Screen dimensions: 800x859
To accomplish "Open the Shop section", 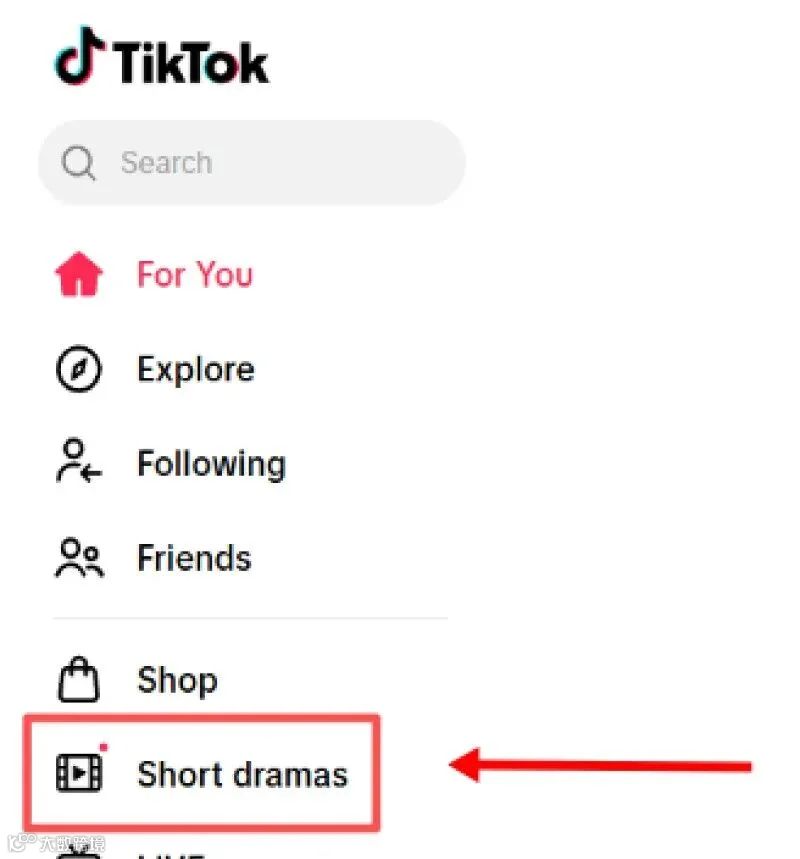I will [x=136, y=680].
